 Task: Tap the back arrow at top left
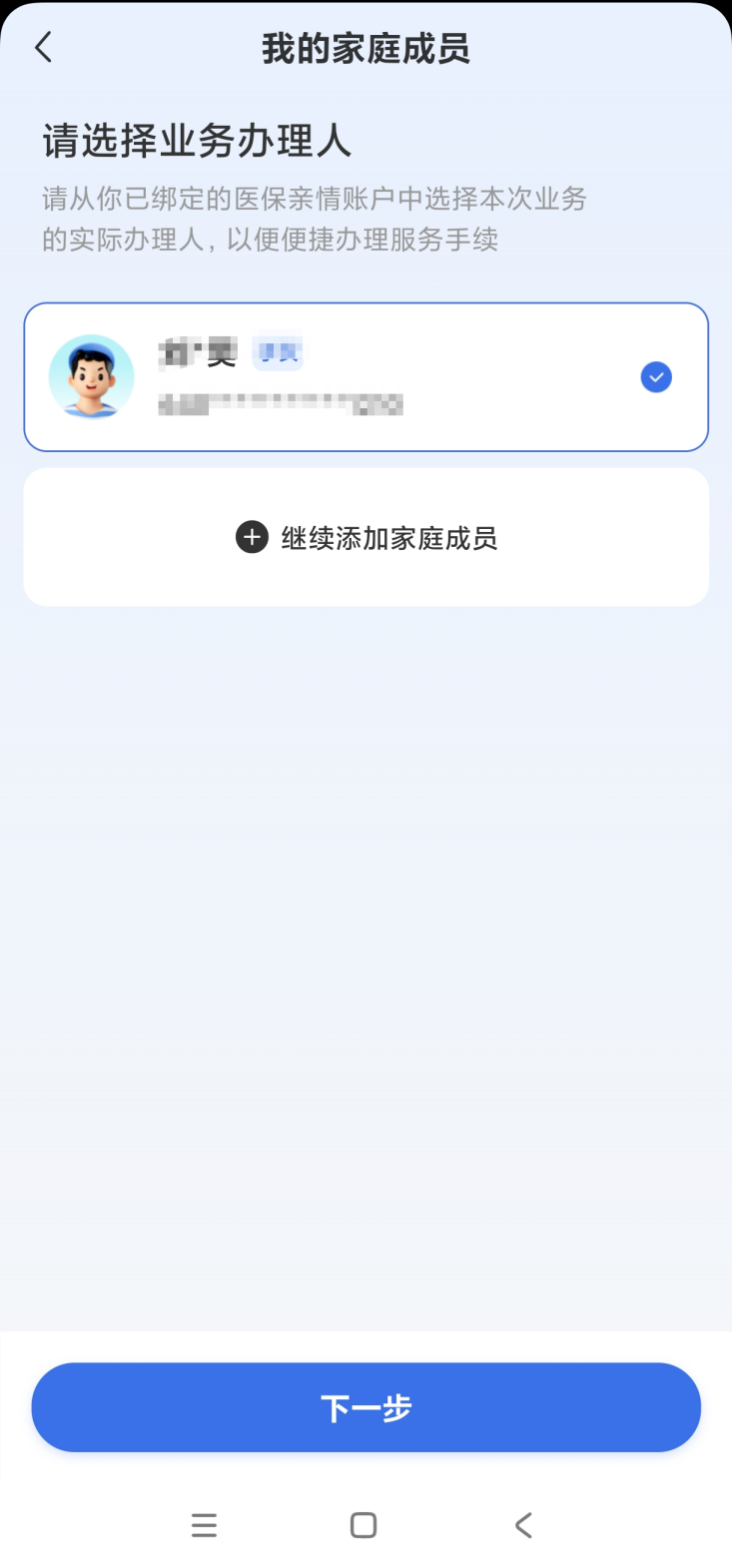click(x=42, y=46)
